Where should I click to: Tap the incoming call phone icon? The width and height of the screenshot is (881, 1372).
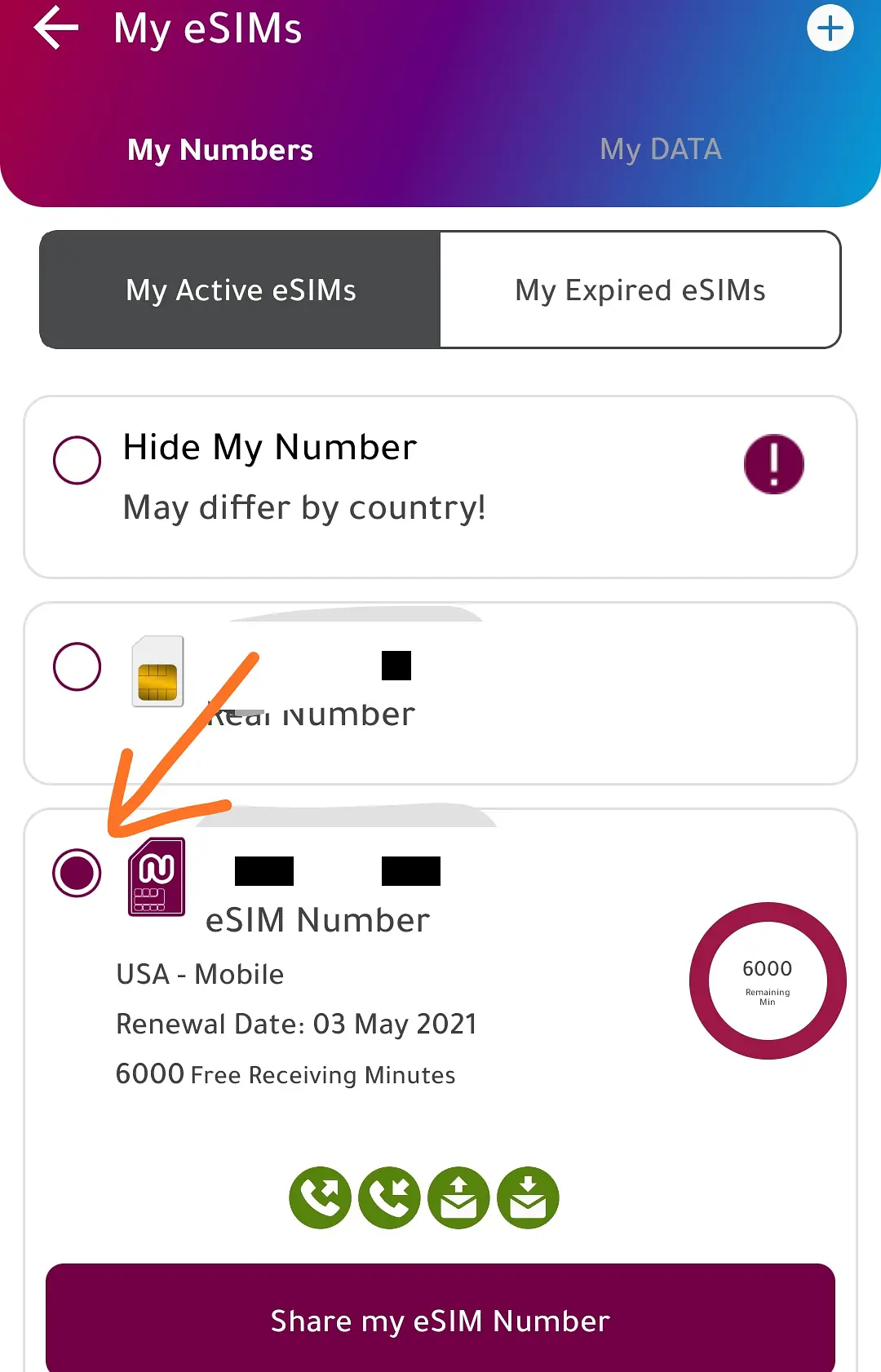389,1197
